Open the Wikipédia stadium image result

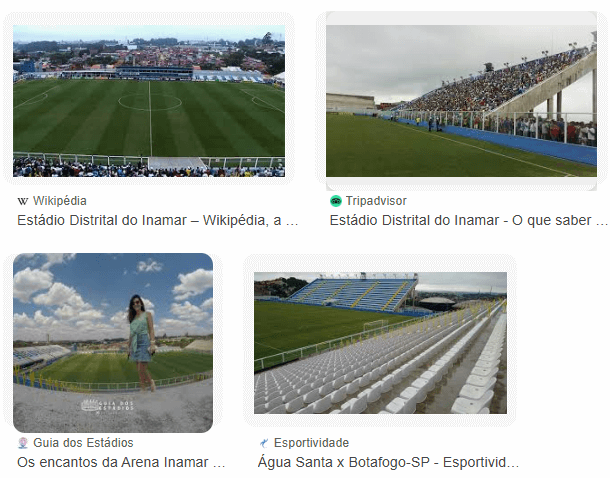[x=149, y=100]
